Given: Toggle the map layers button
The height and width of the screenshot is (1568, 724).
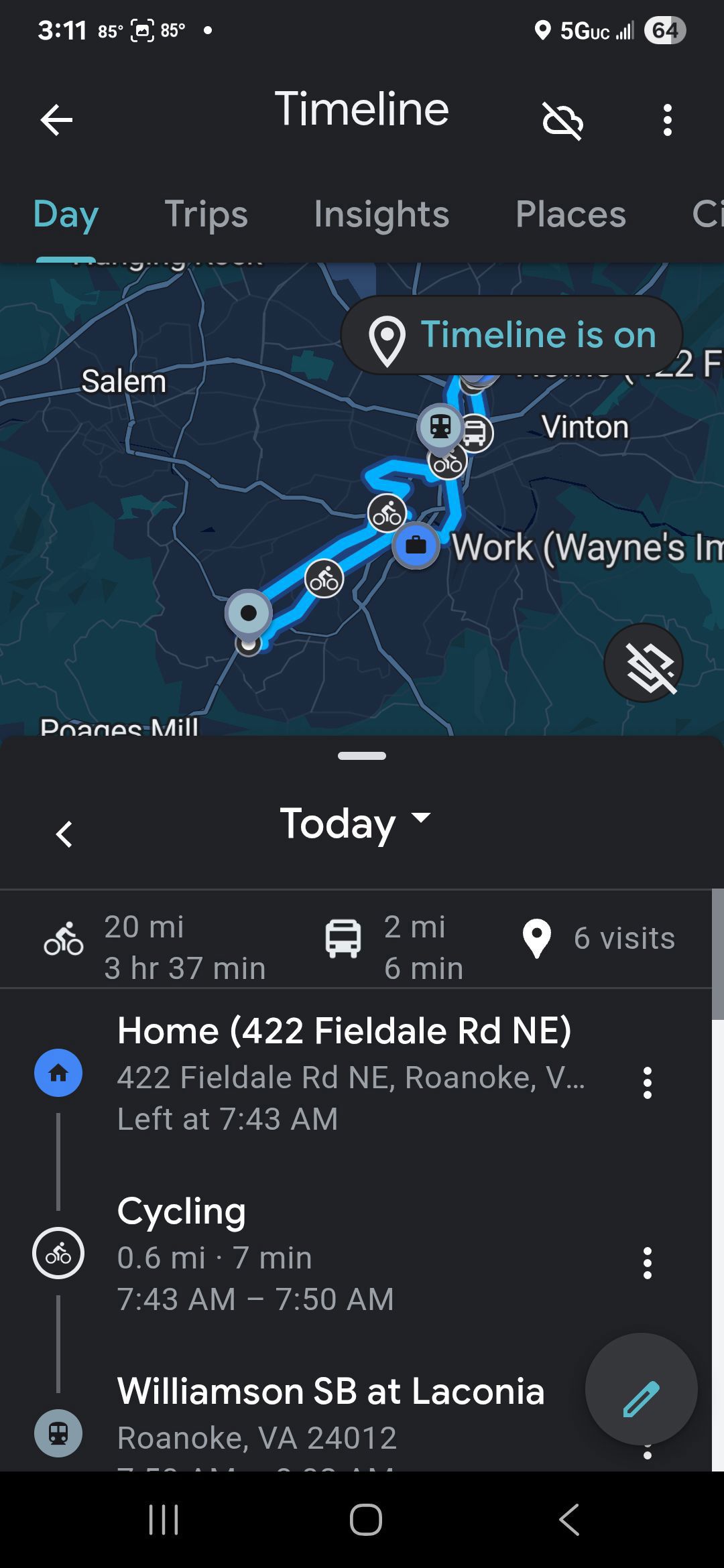Looking at the screenshot, I should point(644,663).
